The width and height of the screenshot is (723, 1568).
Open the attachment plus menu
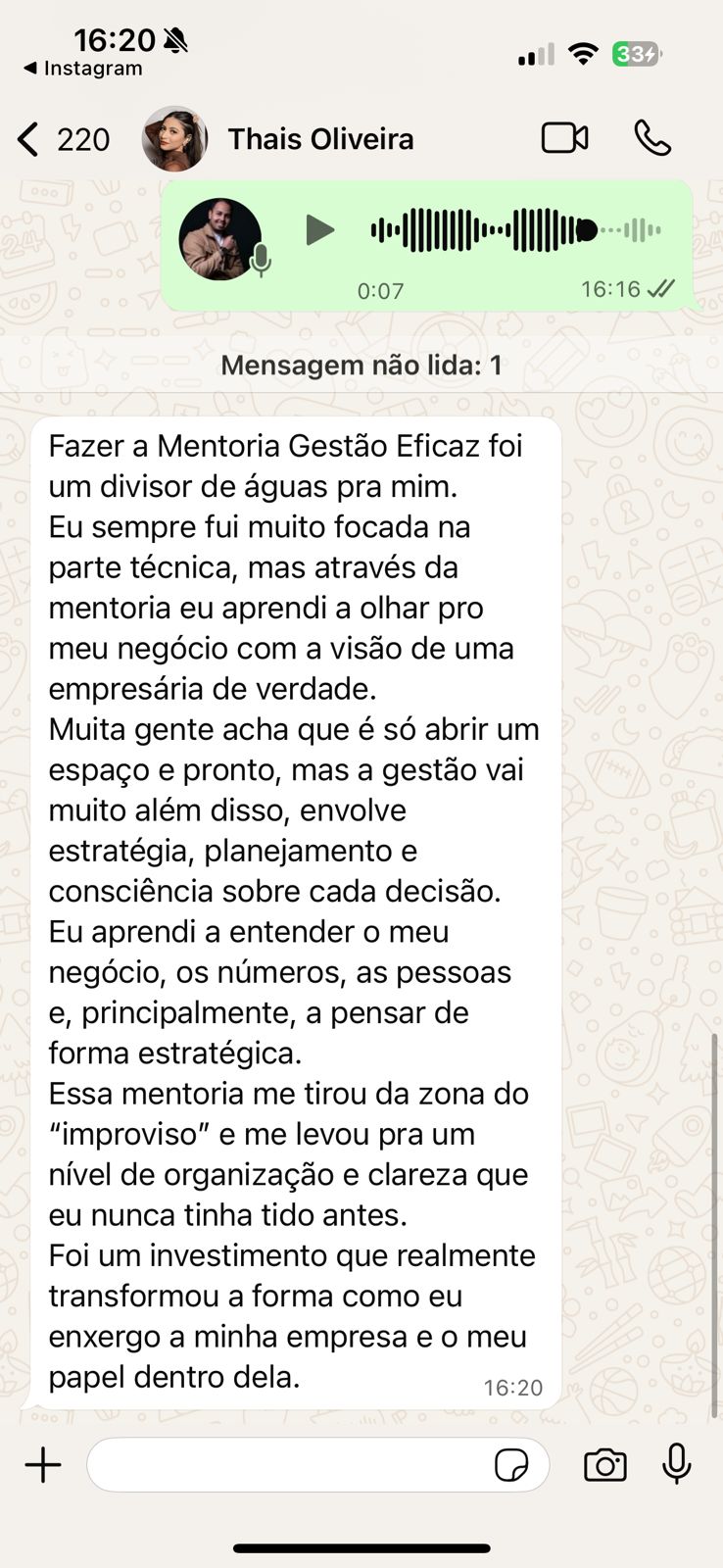[43, 1465]
